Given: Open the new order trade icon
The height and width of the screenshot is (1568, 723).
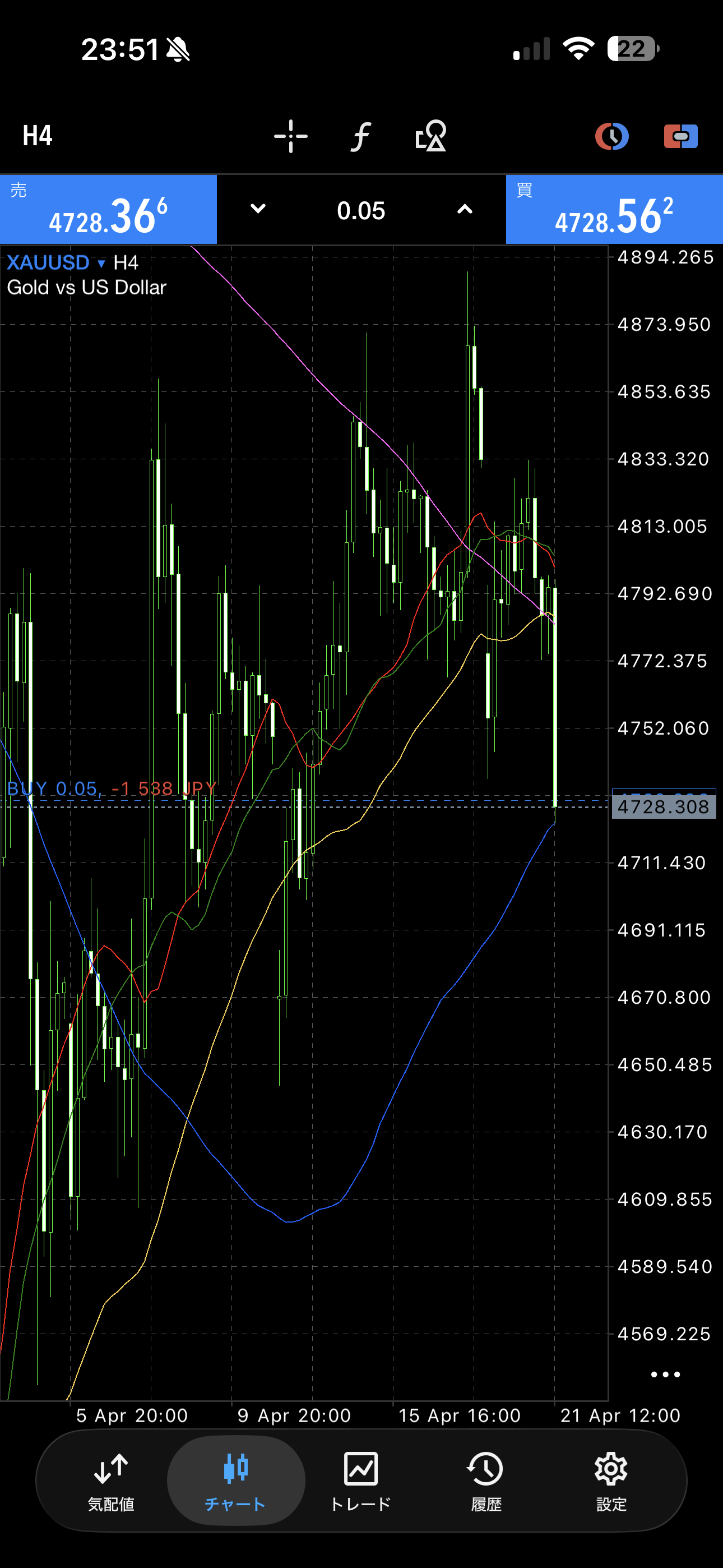Looking at the screenshot, I should (x=680, y=136).
